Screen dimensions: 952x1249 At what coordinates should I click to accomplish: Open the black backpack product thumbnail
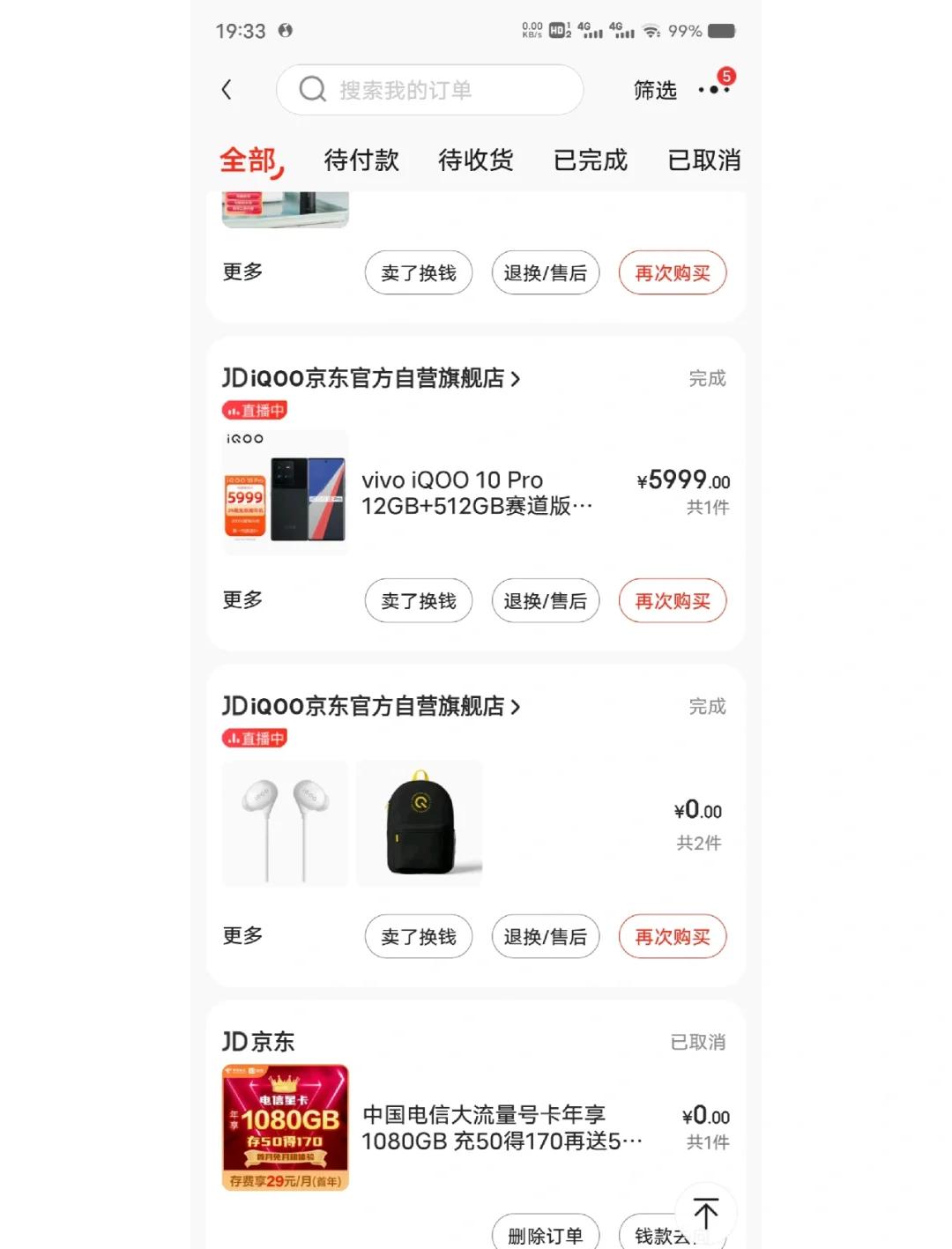click(x=419, y=822)
